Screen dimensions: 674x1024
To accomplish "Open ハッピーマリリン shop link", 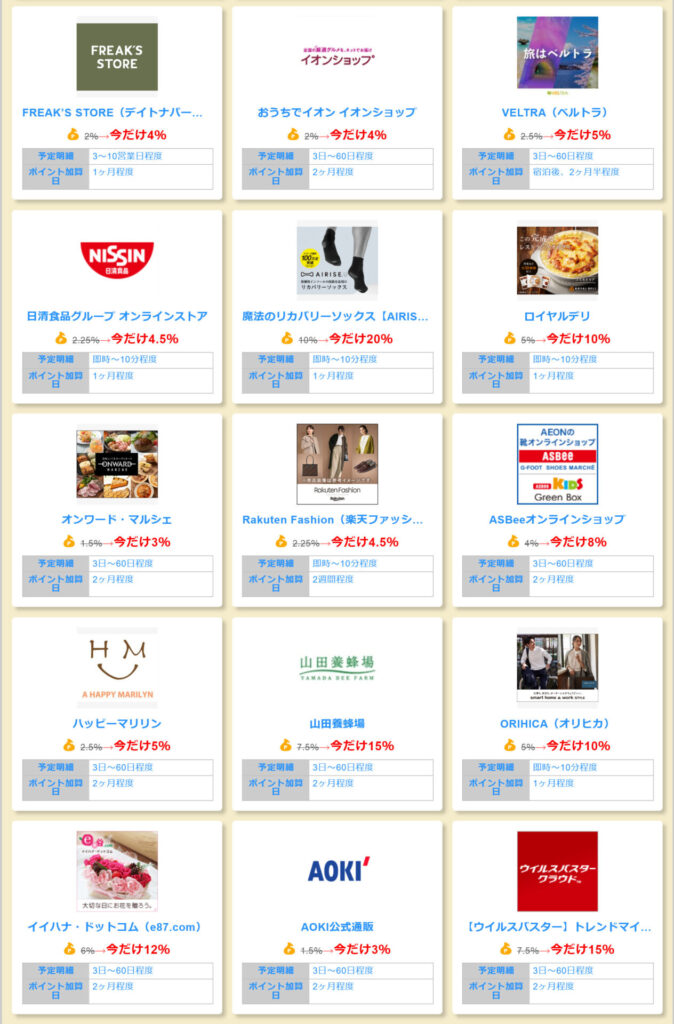I will pos(117,723).
